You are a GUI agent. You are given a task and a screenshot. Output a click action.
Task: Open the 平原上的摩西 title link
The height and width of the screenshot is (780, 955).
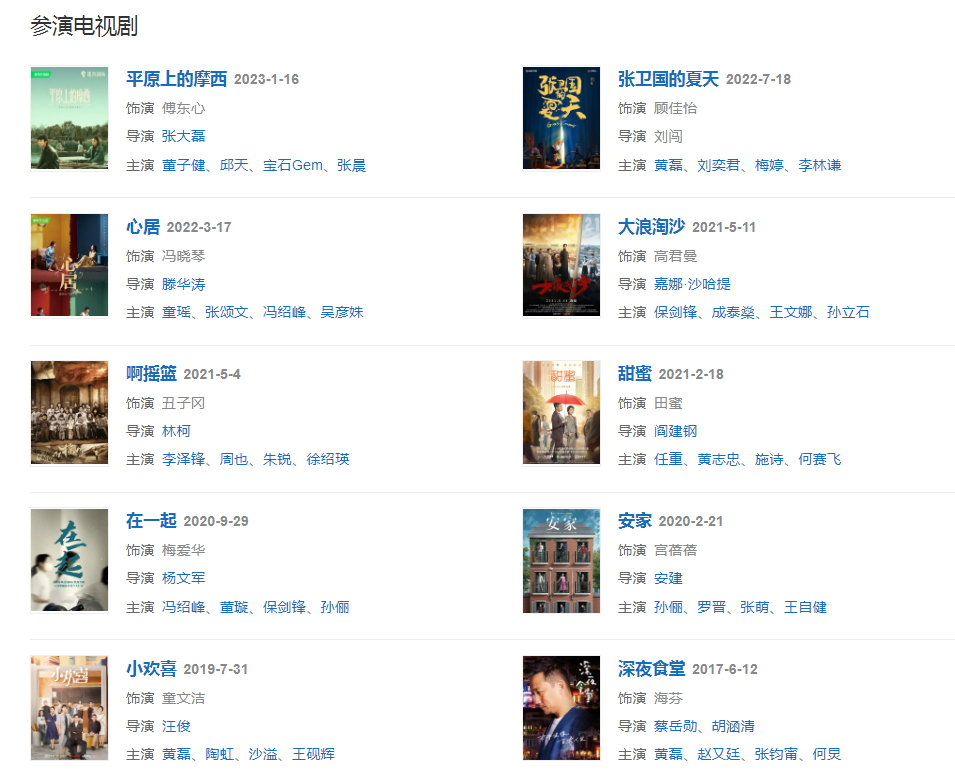tap(176, 79)
